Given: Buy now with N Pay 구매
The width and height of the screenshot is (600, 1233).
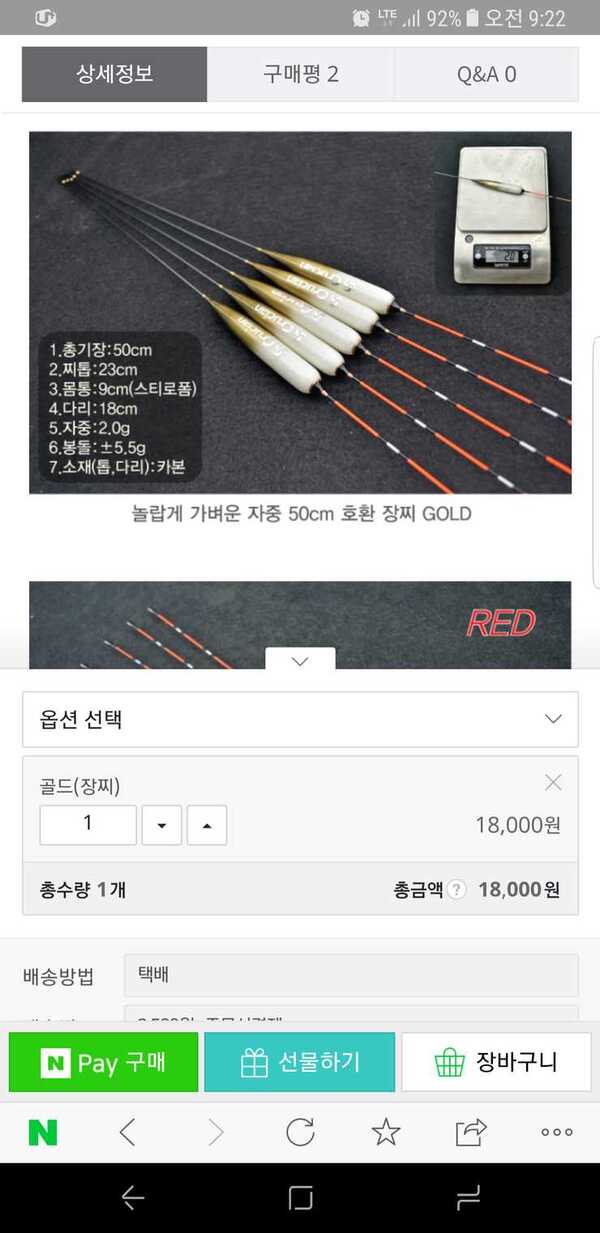Looking at the screenshot, I should (103, 1062).
